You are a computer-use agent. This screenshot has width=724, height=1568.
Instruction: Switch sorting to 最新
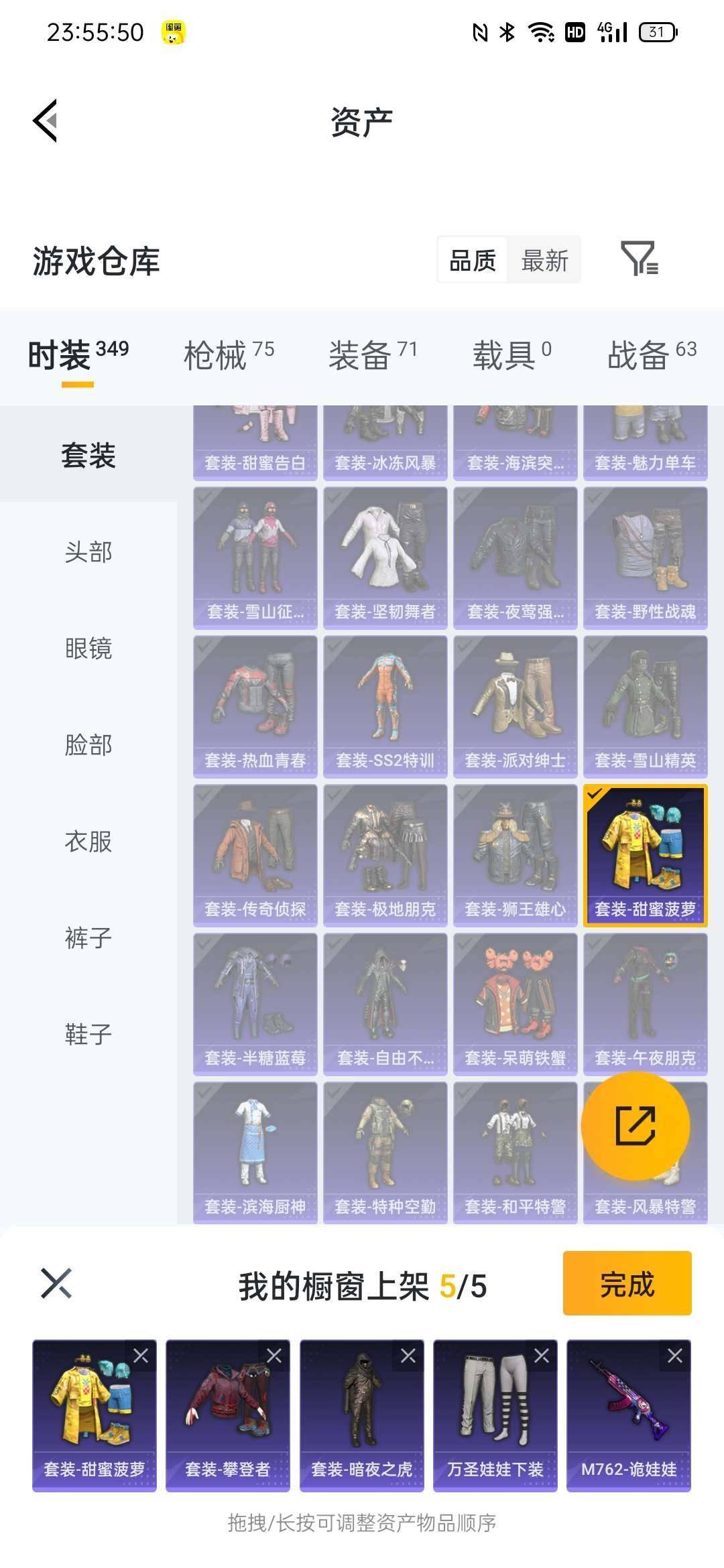[545, 261]
